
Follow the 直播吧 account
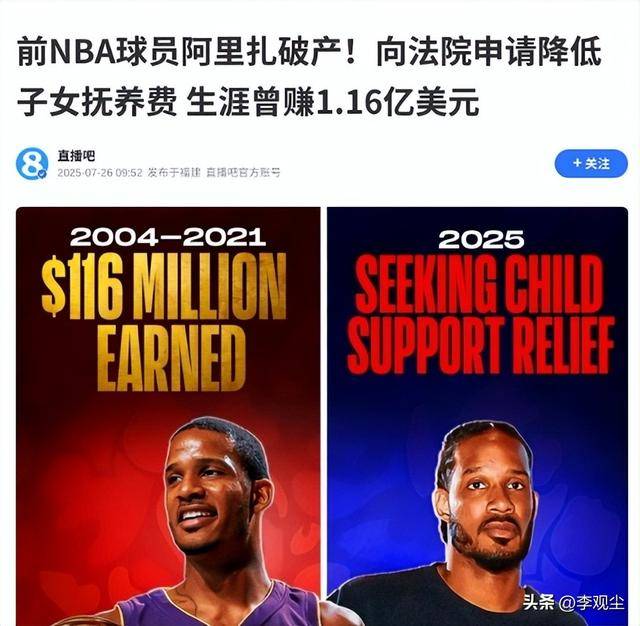[590, 163]
